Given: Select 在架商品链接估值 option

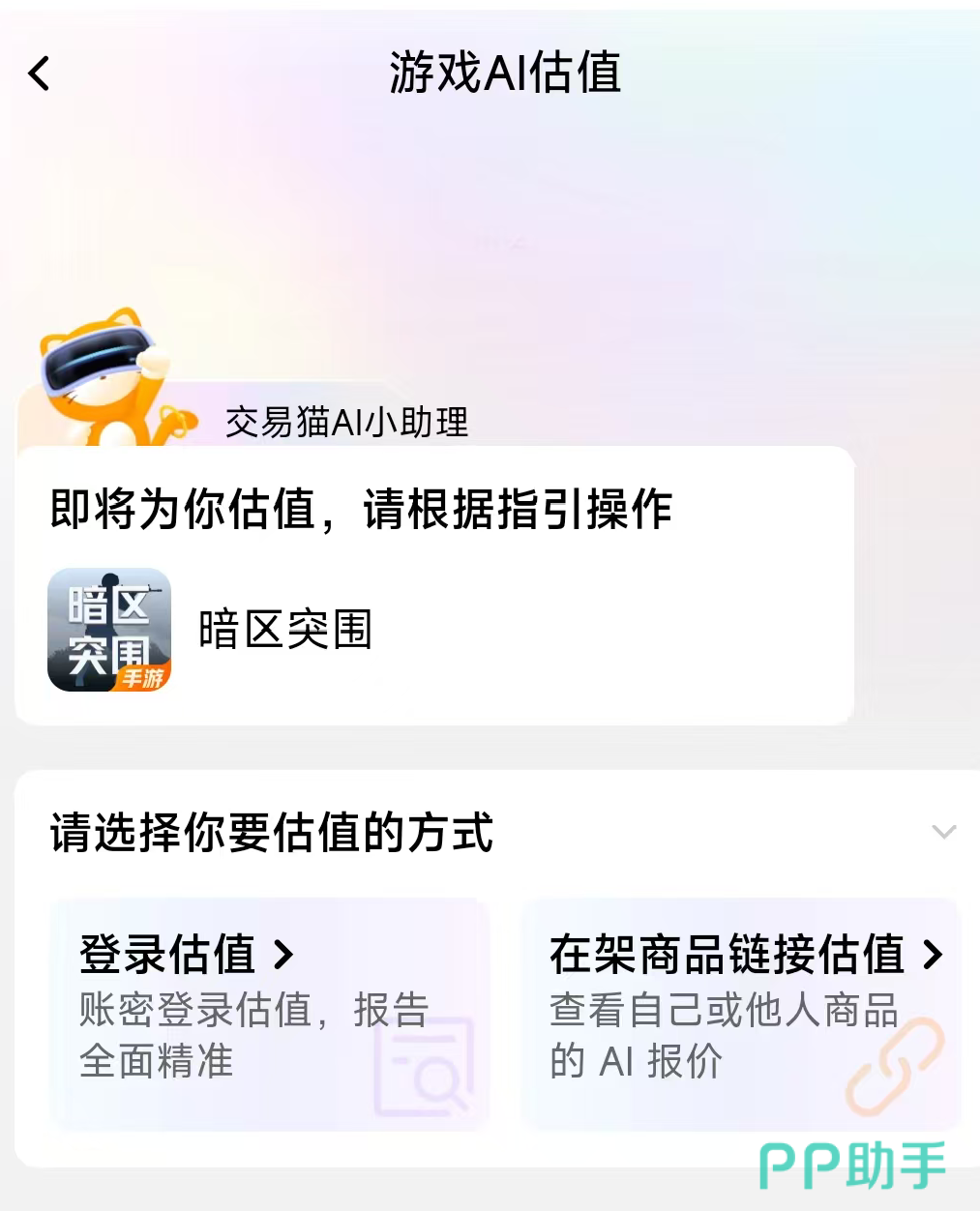Looking at the screenshot, I should 740,1013.
